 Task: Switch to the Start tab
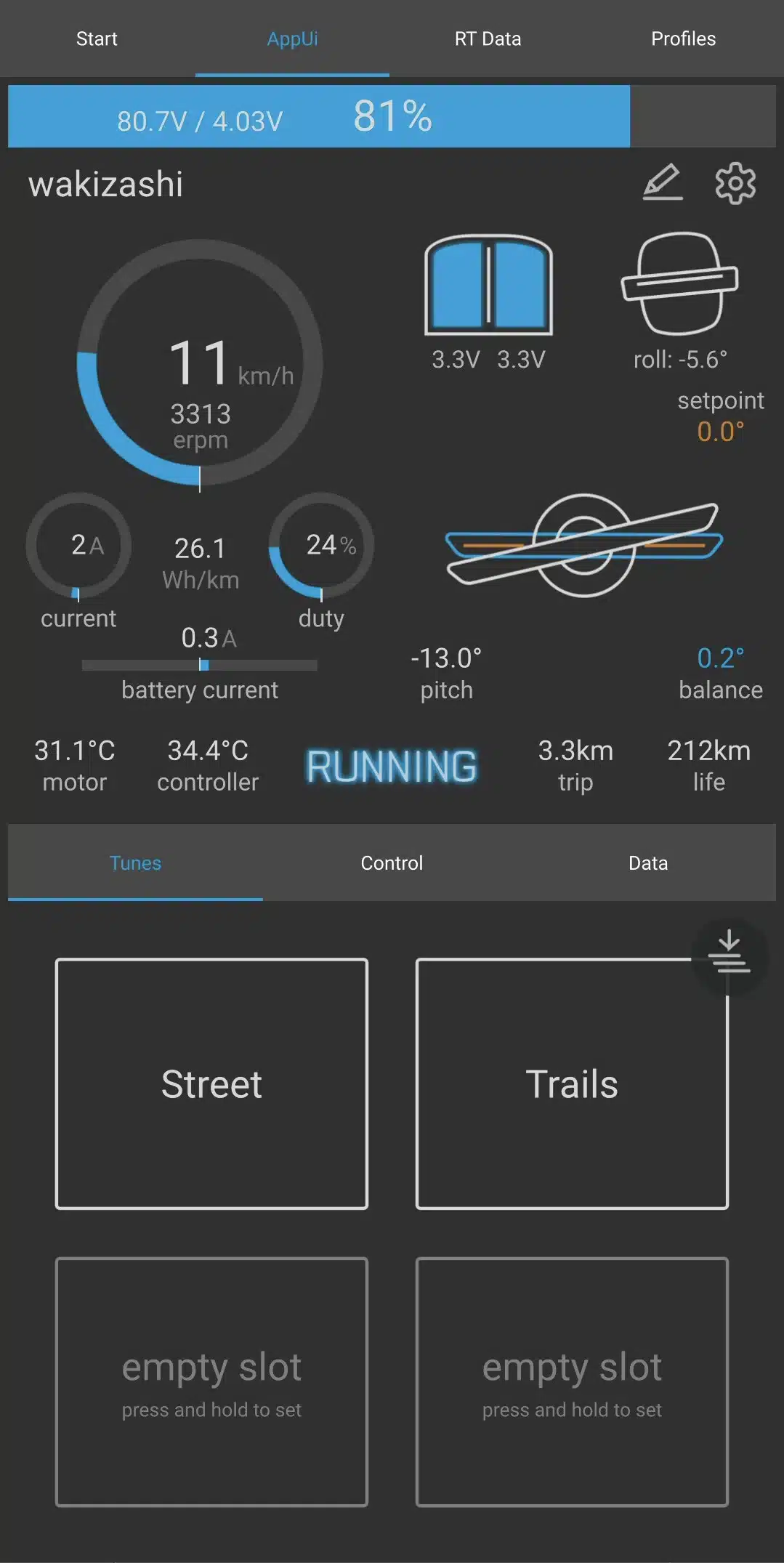pos(97,39)
